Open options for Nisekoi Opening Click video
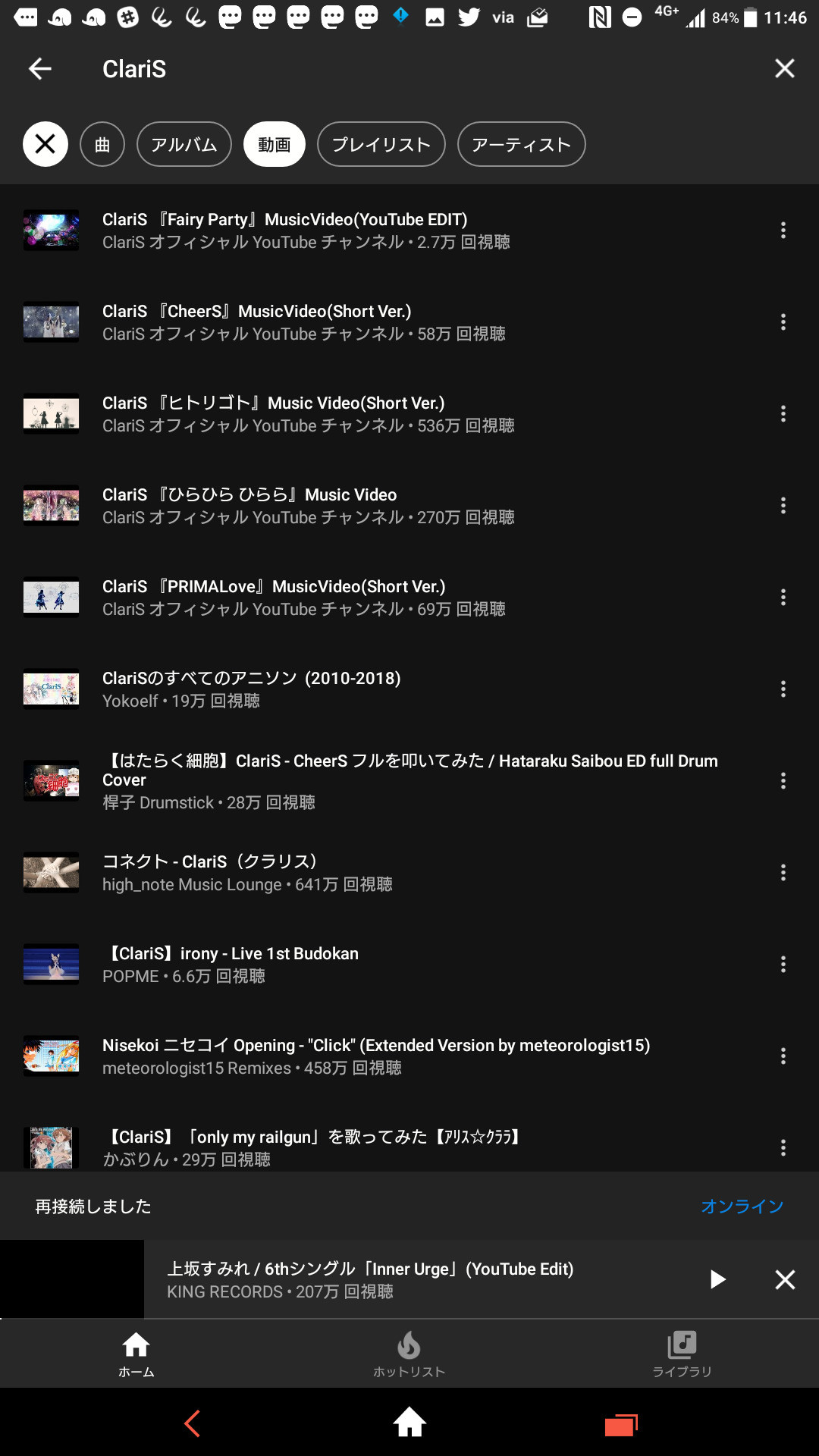 783,1056
